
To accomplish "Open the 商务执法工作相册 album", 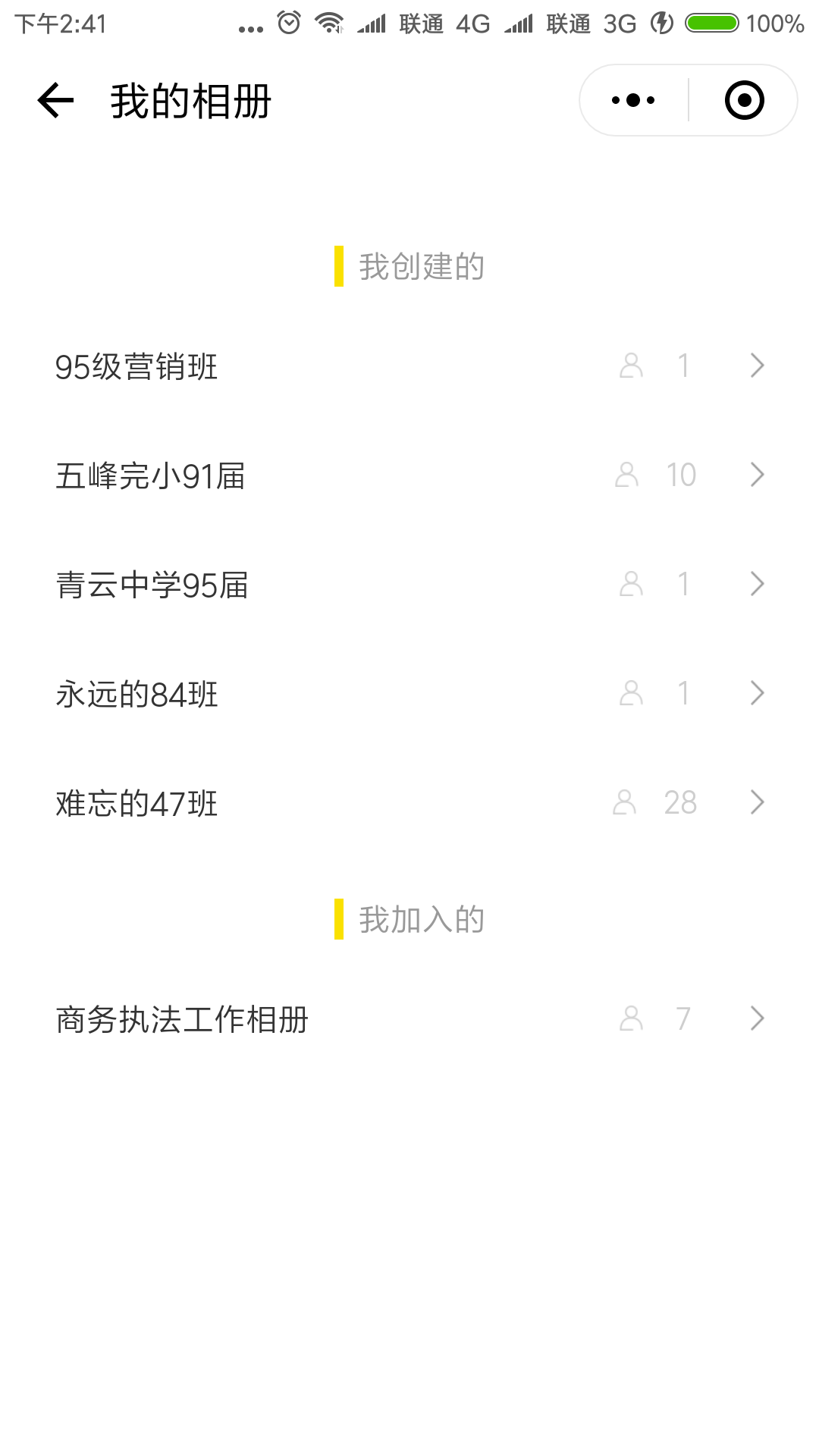I will [x=409, y=1019].
